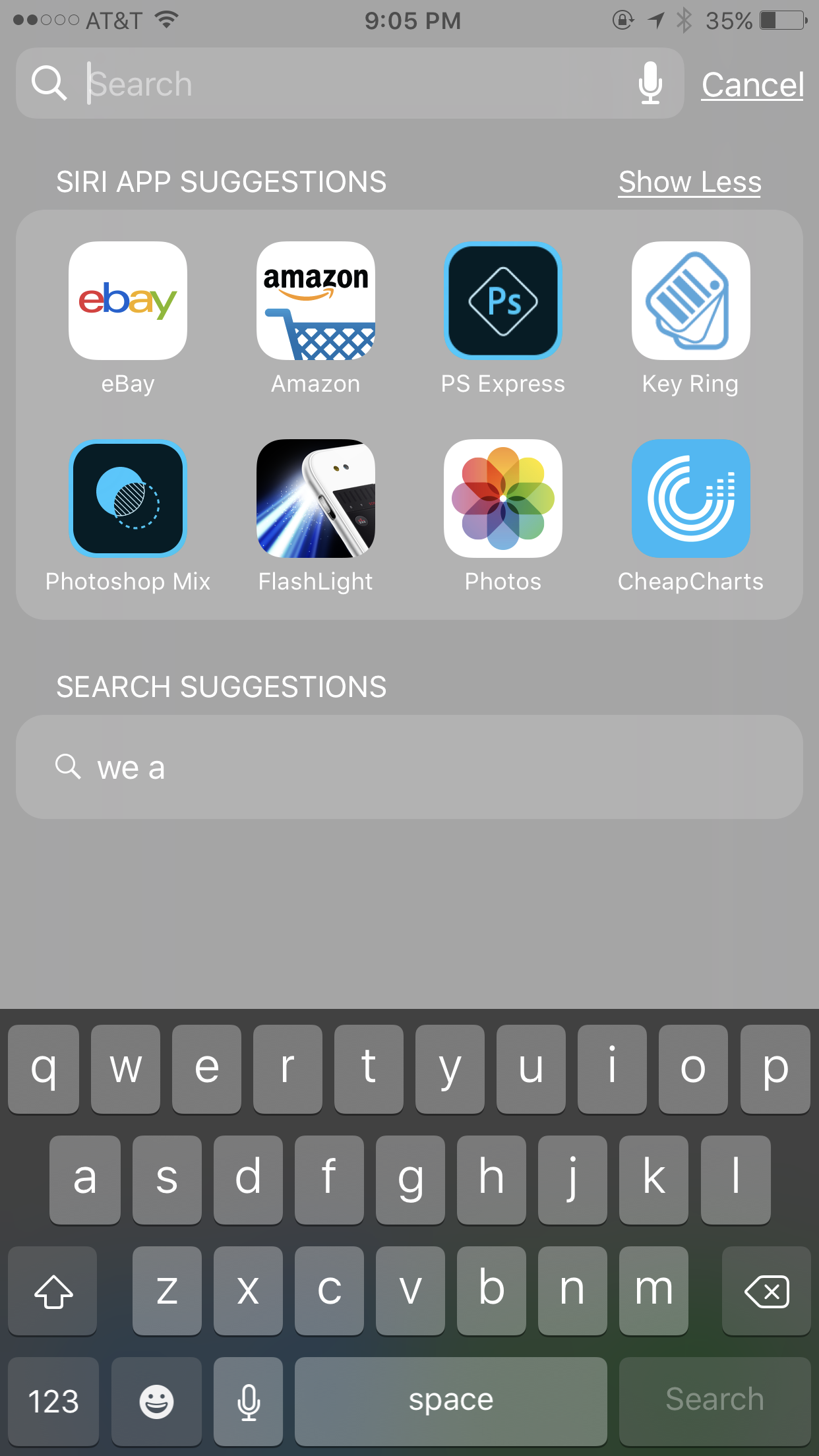Open the Key Ring app

point(690,301)
